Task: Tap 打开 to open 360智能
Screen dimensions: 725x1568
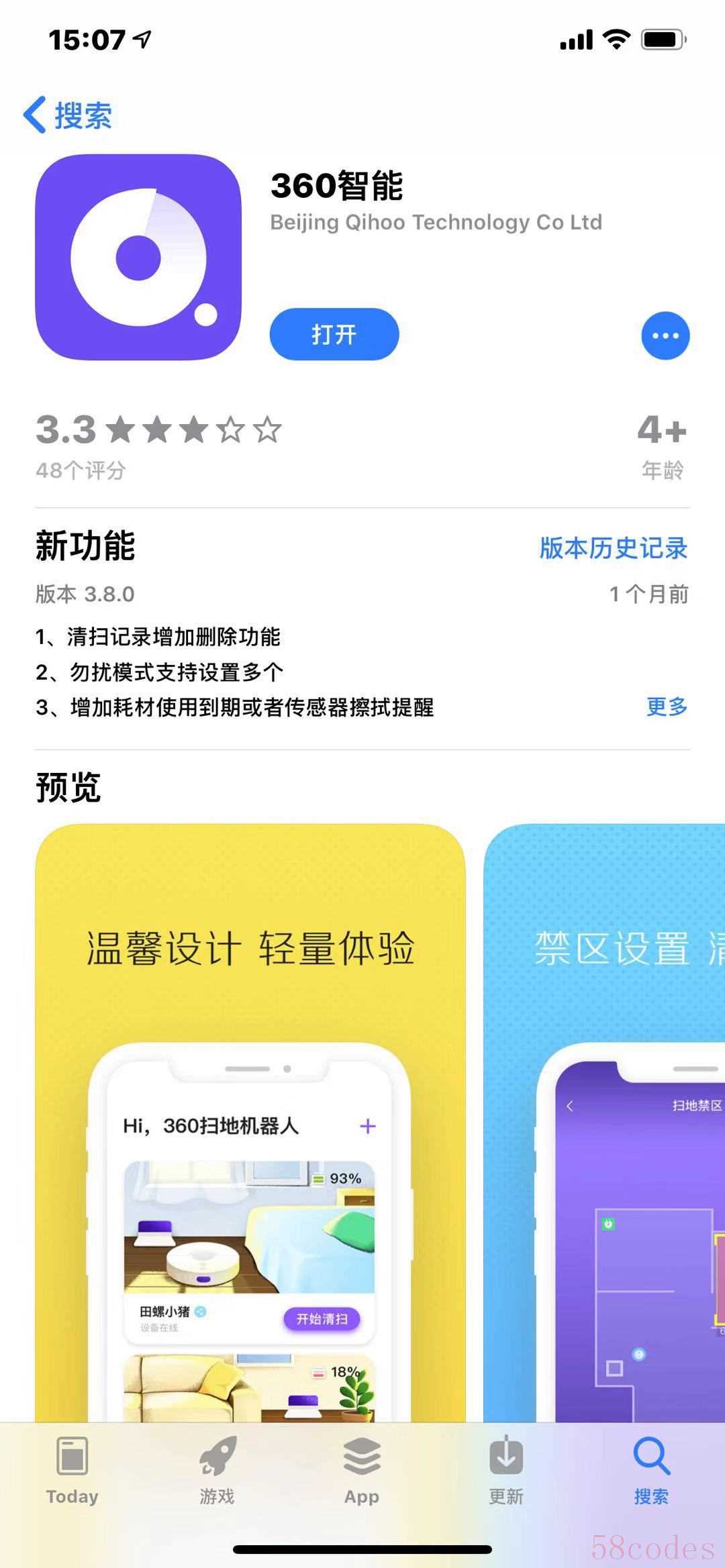Action: click(x=334, y=334)
